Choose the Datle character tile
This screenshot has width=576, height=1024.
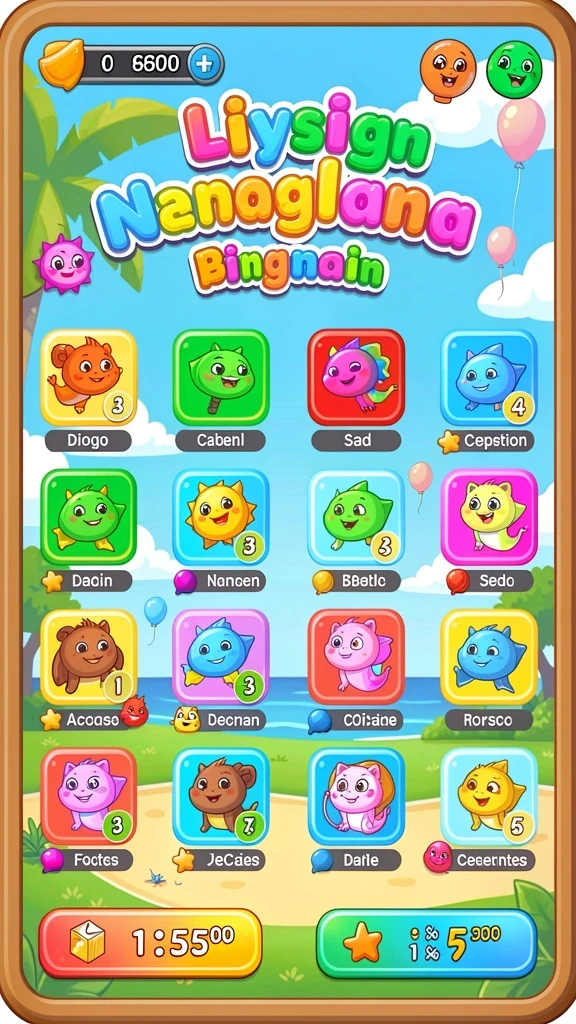pos(356,796)
